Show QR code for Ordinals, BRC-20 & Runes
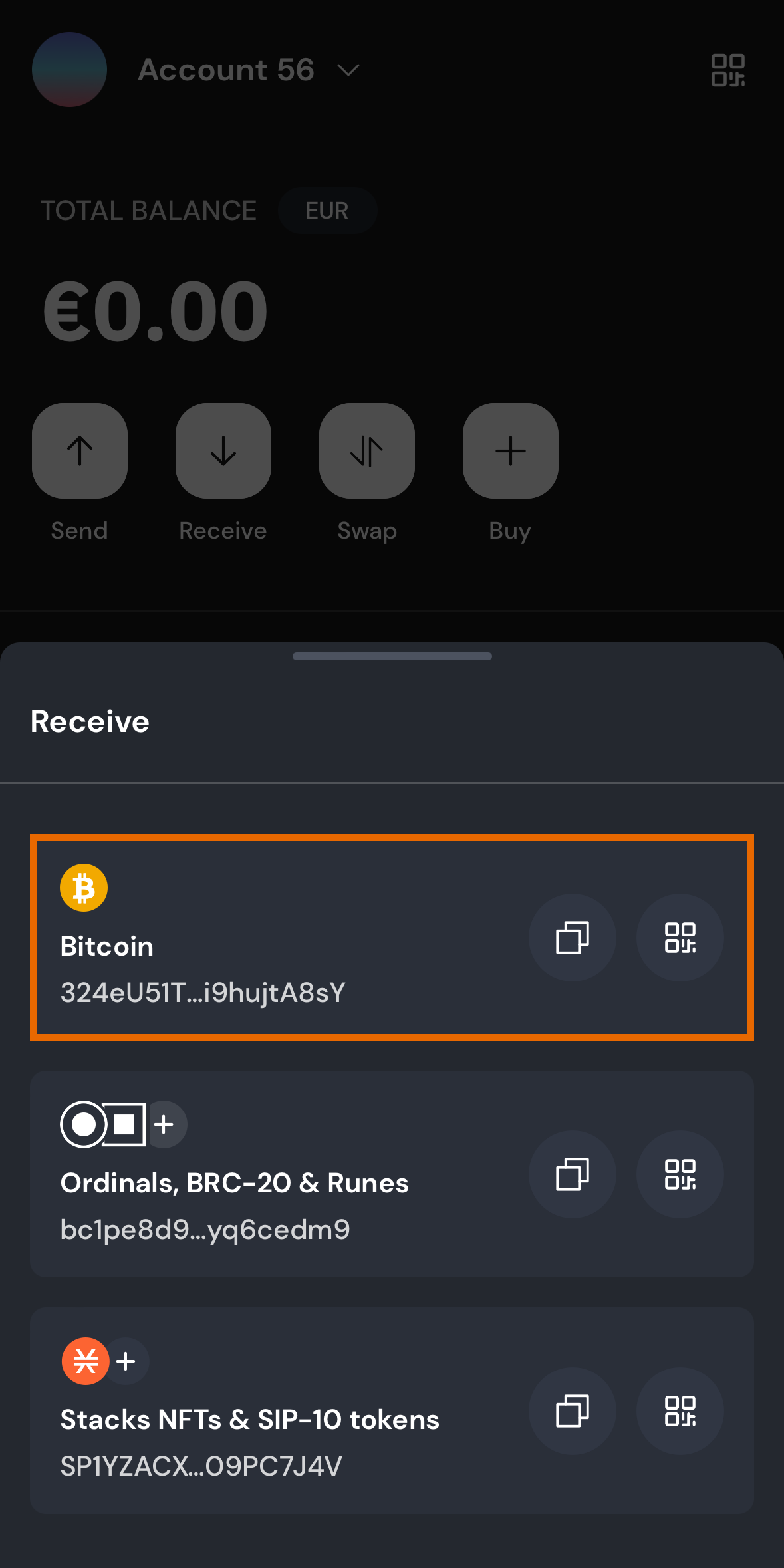 click(680, 1174)
